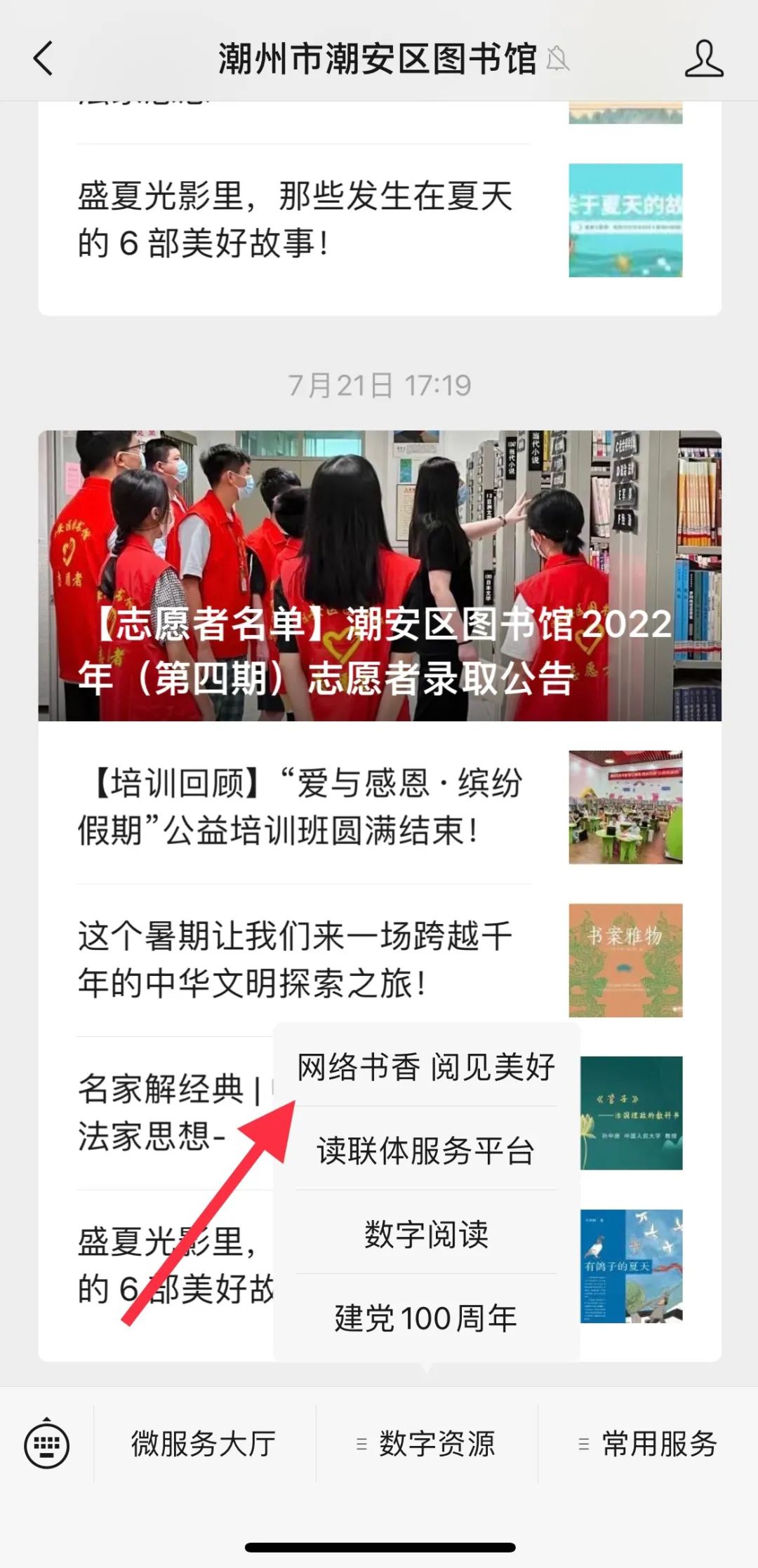Open 建党100周年 entry
The width and height of the screenshot is (758, 1568).
point(426,1318)
